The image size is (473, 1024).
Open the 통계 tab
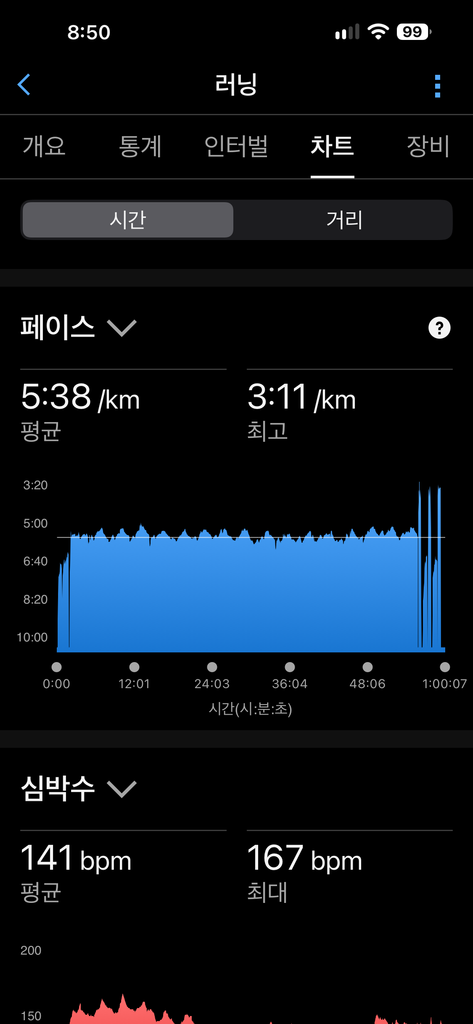(140, 146)
